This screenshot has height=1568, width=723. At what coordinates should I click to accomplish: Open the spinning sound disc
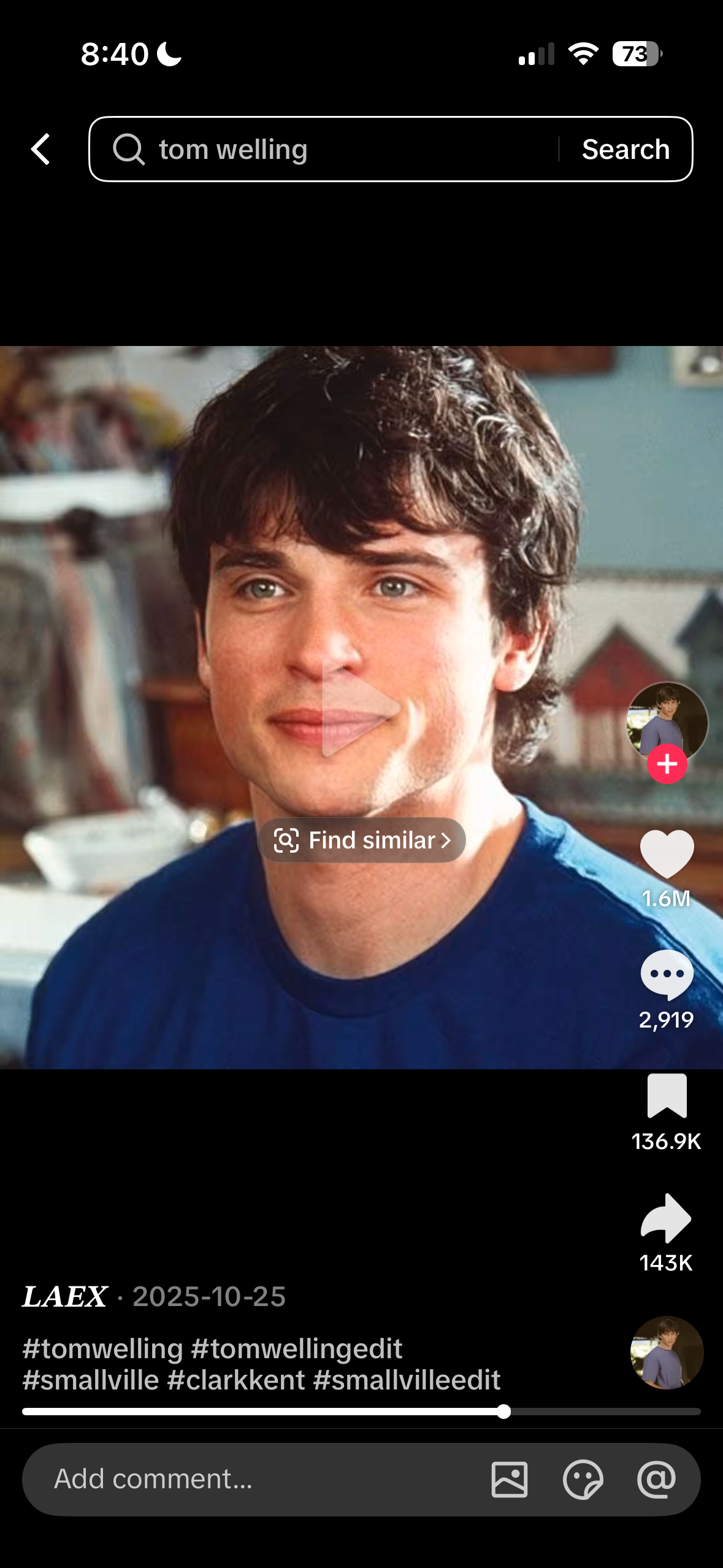tap(667, 1353)
